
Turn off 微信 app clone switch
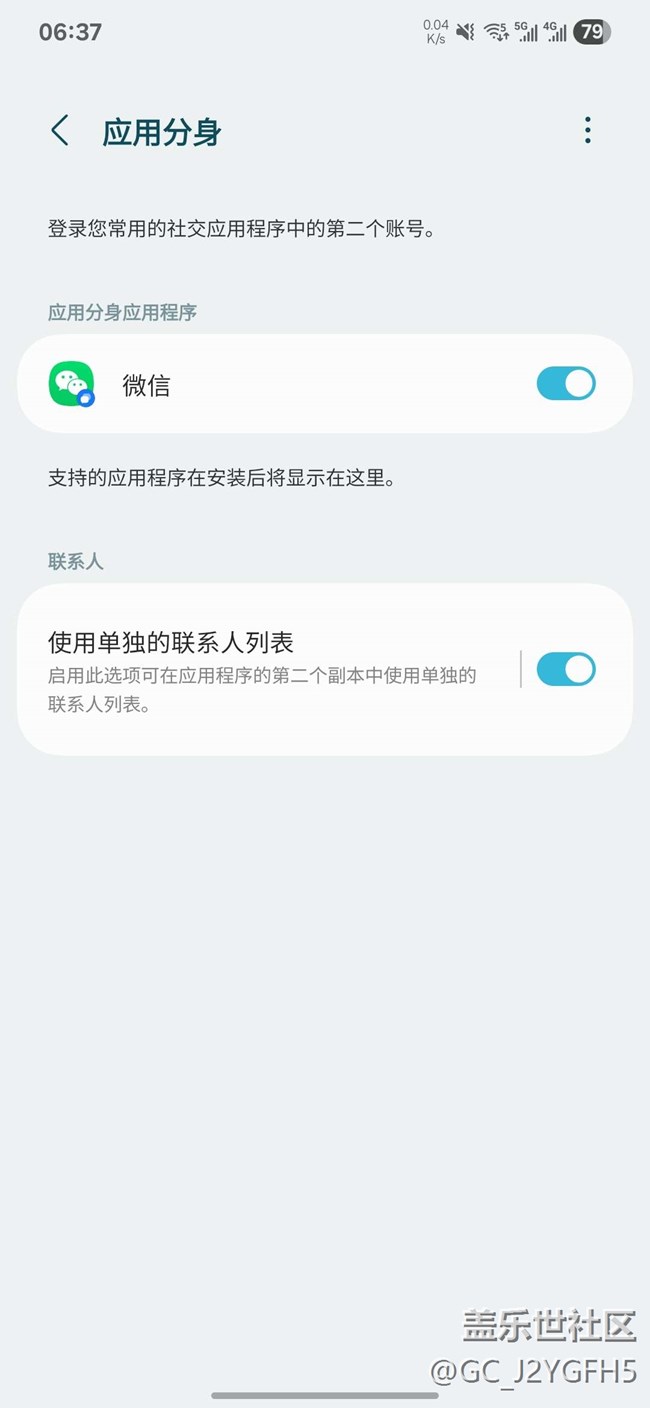click(x=565, y=384)
